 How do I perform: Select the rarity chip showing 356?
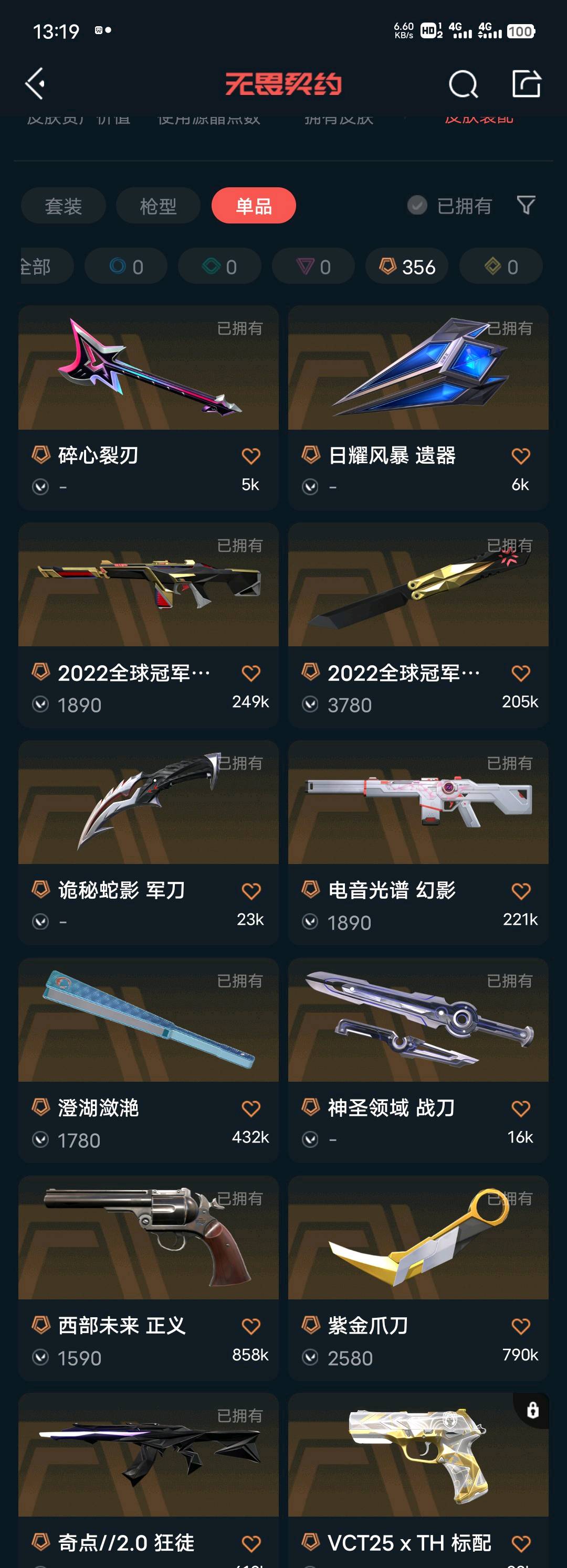407,266
